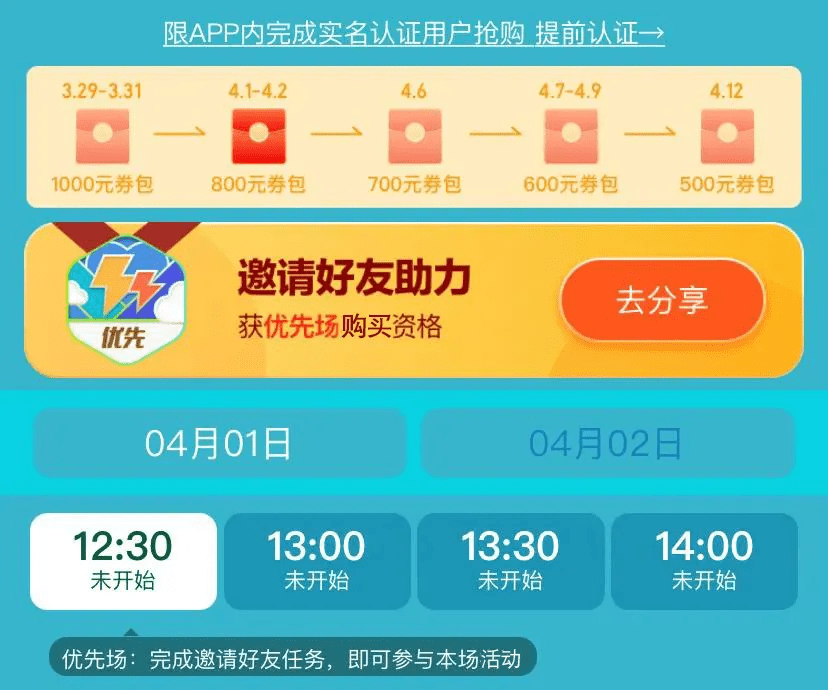Open the 提前认证 verification link

599,33
